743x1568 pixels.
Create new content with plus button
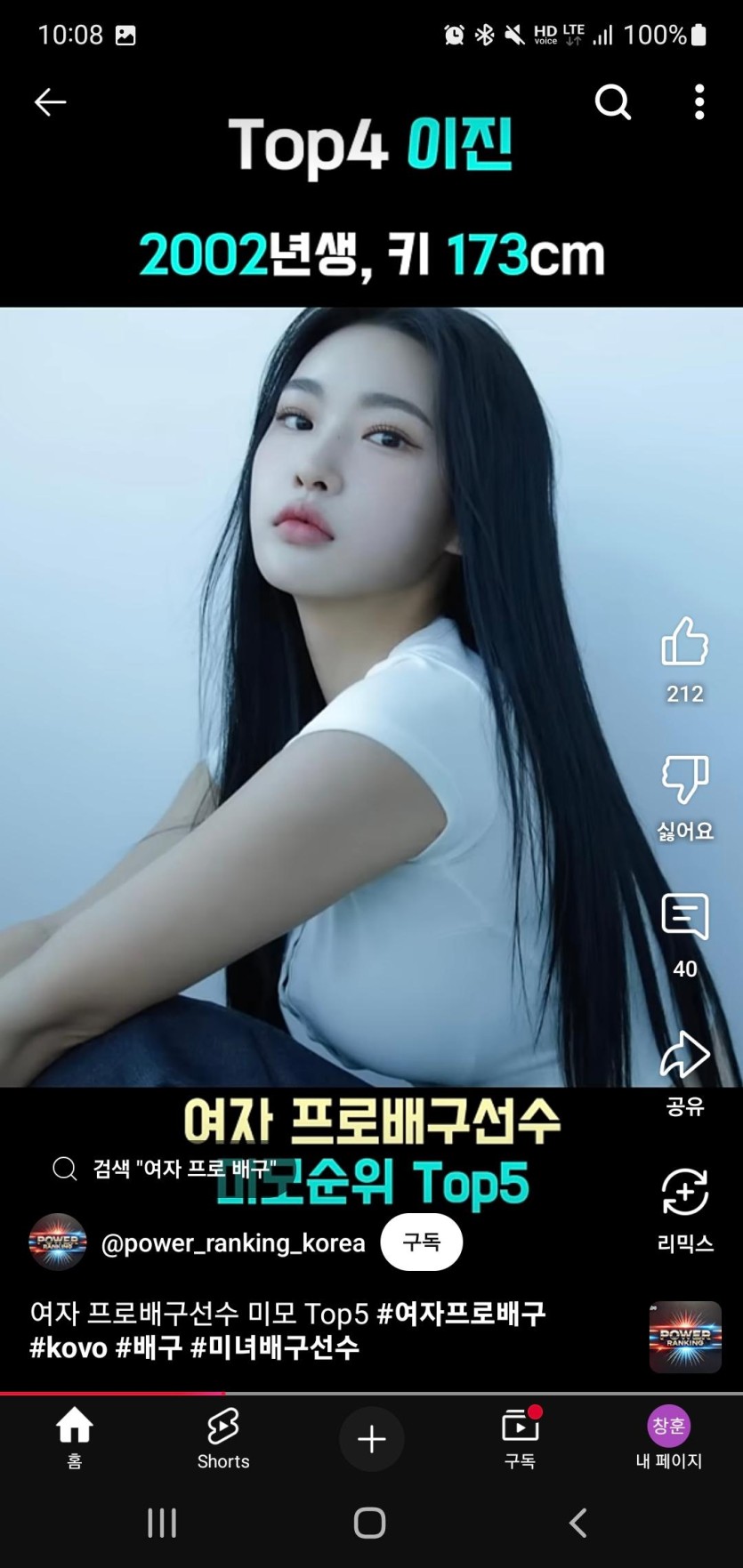pyautogui.click(x=371, y=1438)
